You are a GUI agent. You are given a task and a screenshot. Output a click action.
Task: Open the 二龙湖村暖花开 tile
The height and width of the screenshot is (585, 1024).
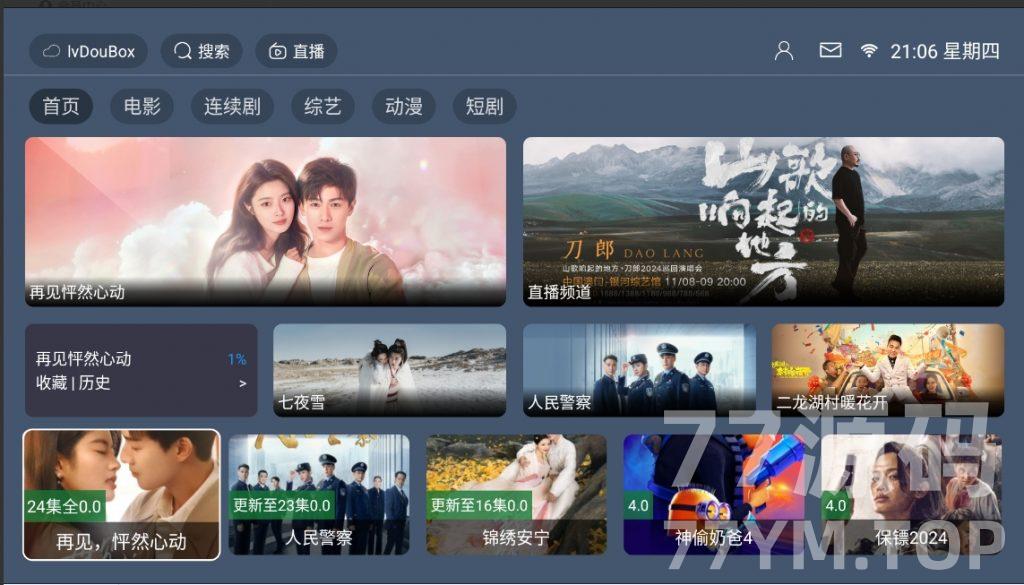[887, 369]
